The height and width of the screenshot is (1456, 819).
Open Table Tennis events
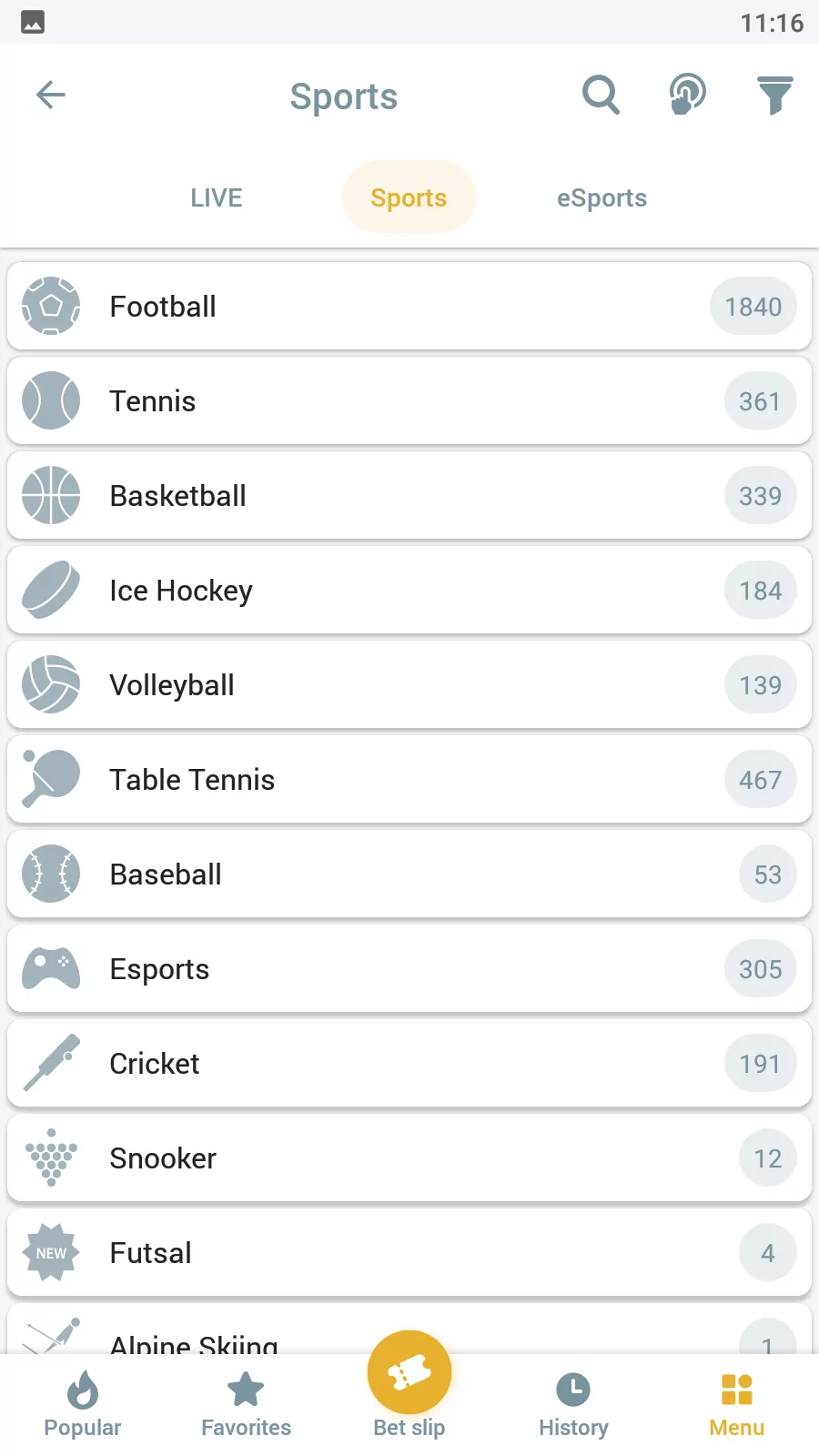pyautogui.click(x=409, y=779)
